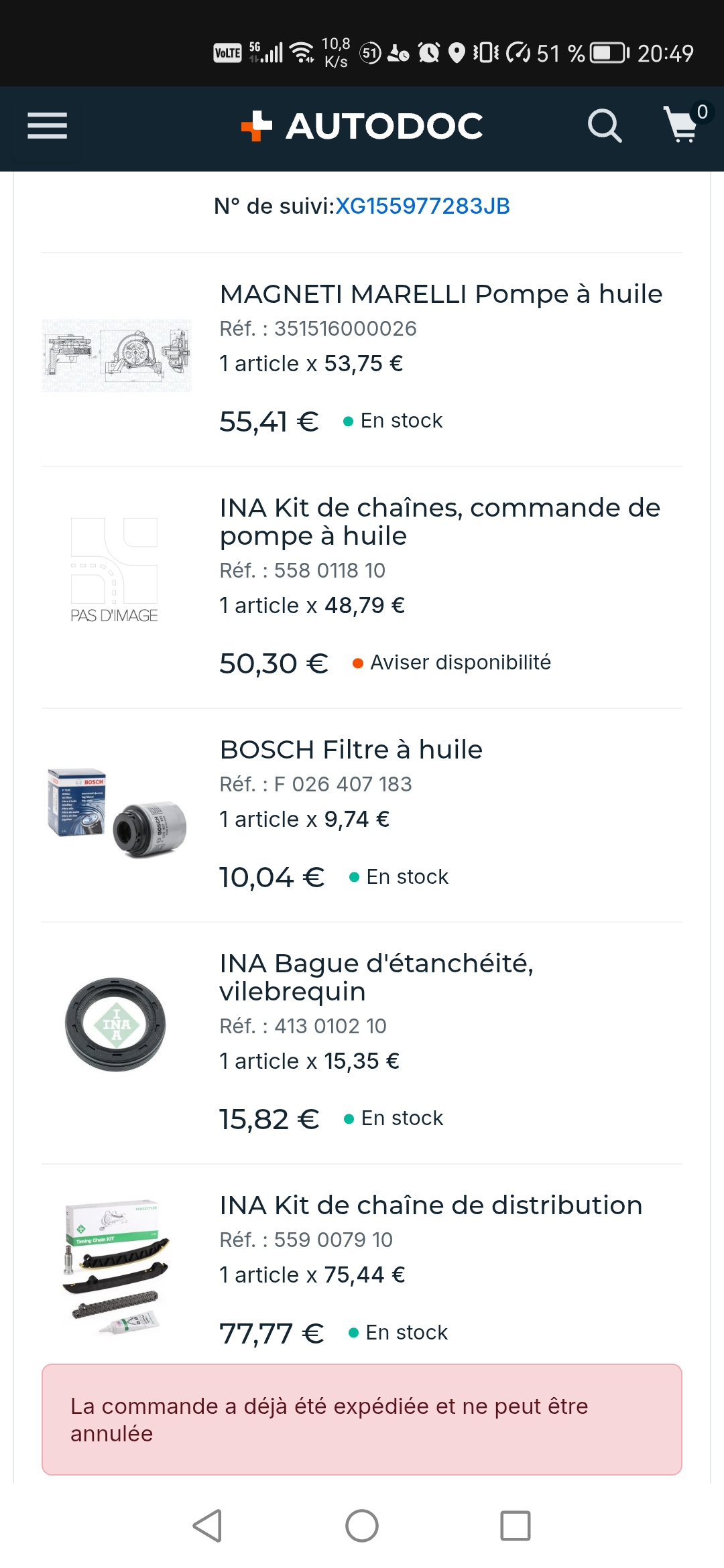Open tracking number XG155977283JB link
Screen dimensions: 724x1568
422,206
